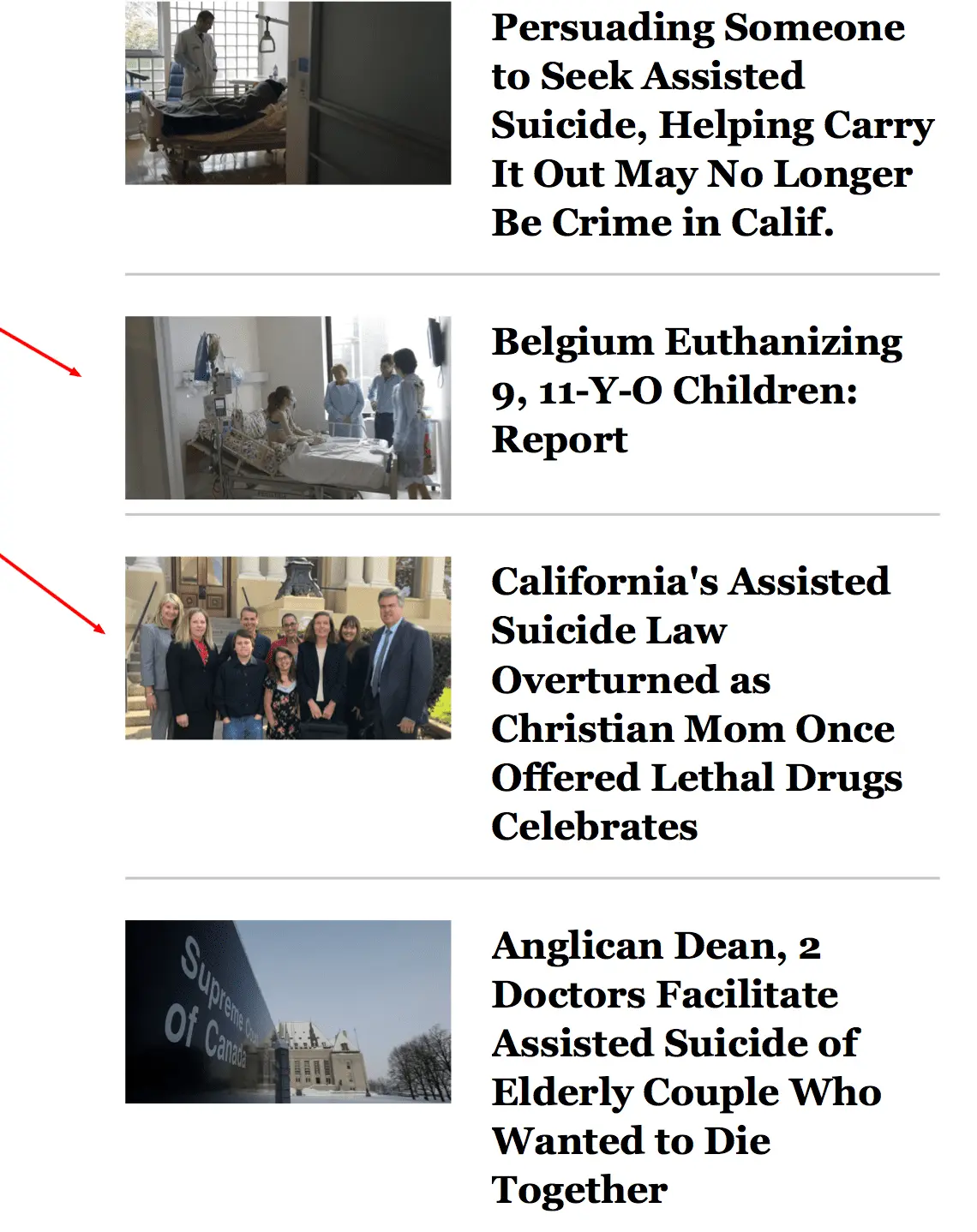
Task: Tap the Supreme Court of Canada image
Action: pos(288,1012)
